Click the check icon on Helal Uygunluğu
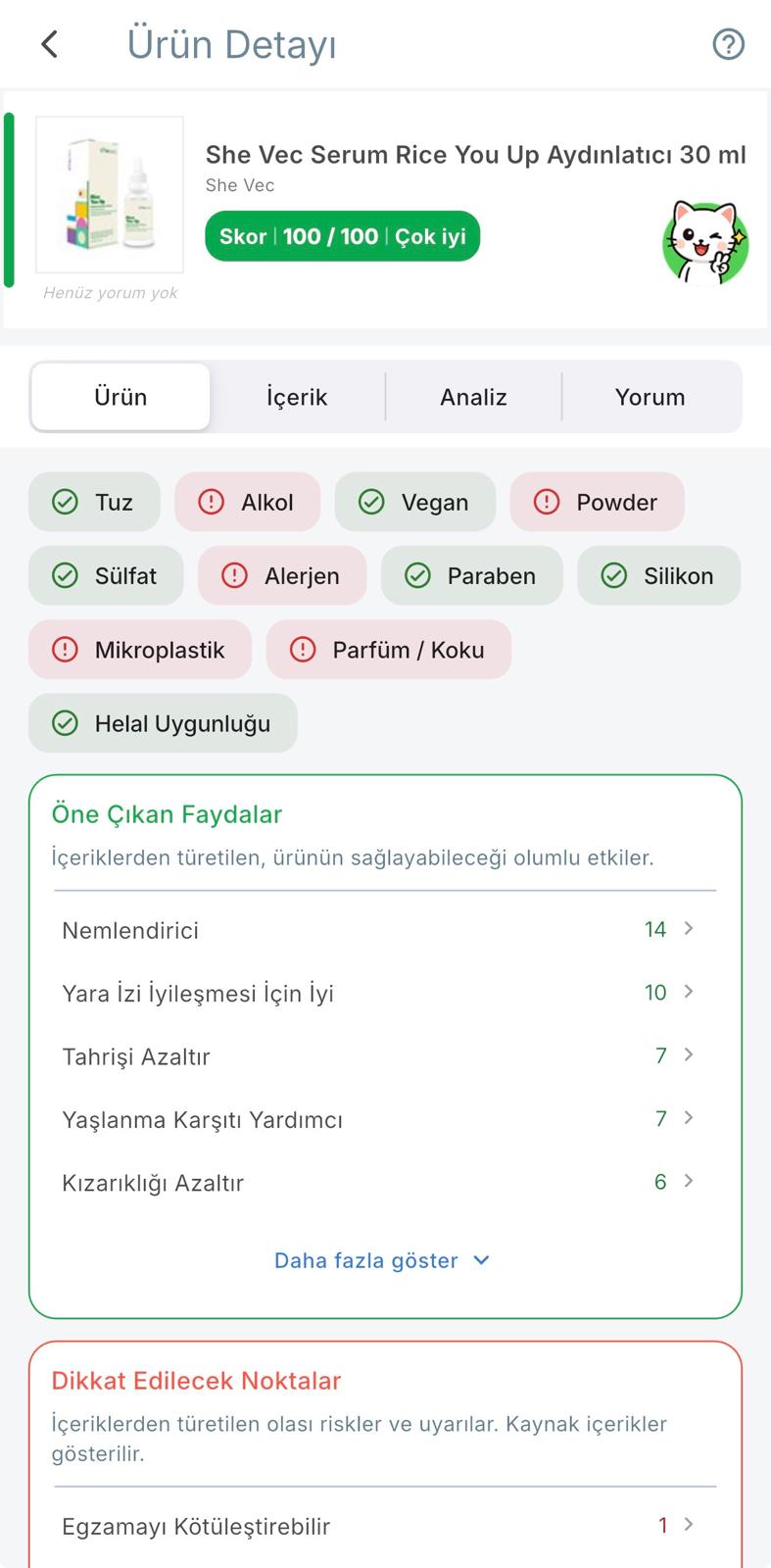Screen dimensions: 771x1568 (x=64, y=723)
